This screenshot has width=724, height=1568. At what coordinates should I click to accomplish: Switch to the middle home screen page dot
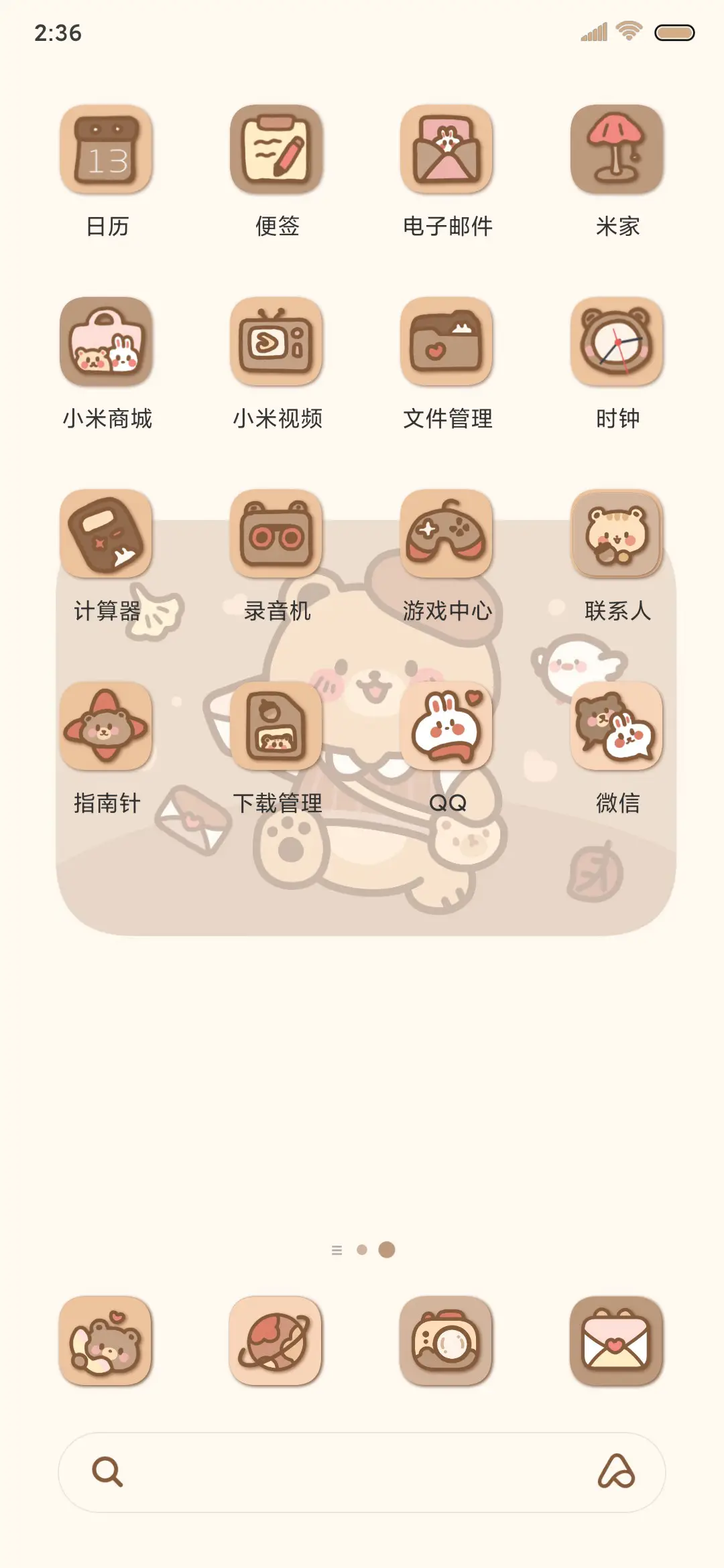point(362,1250)
